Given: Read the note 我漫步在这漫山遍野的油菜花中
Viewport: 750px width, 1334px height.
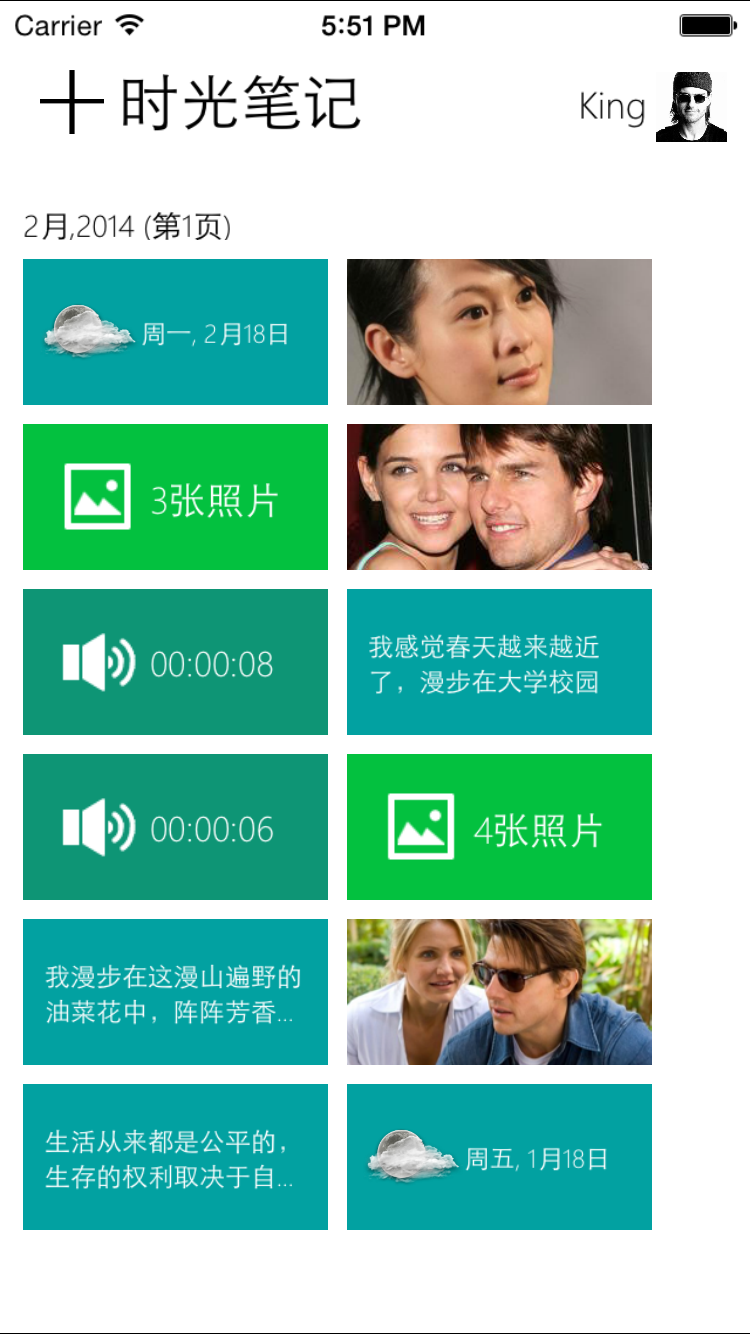Looking at the screenshot, I should tap(175, 992).
